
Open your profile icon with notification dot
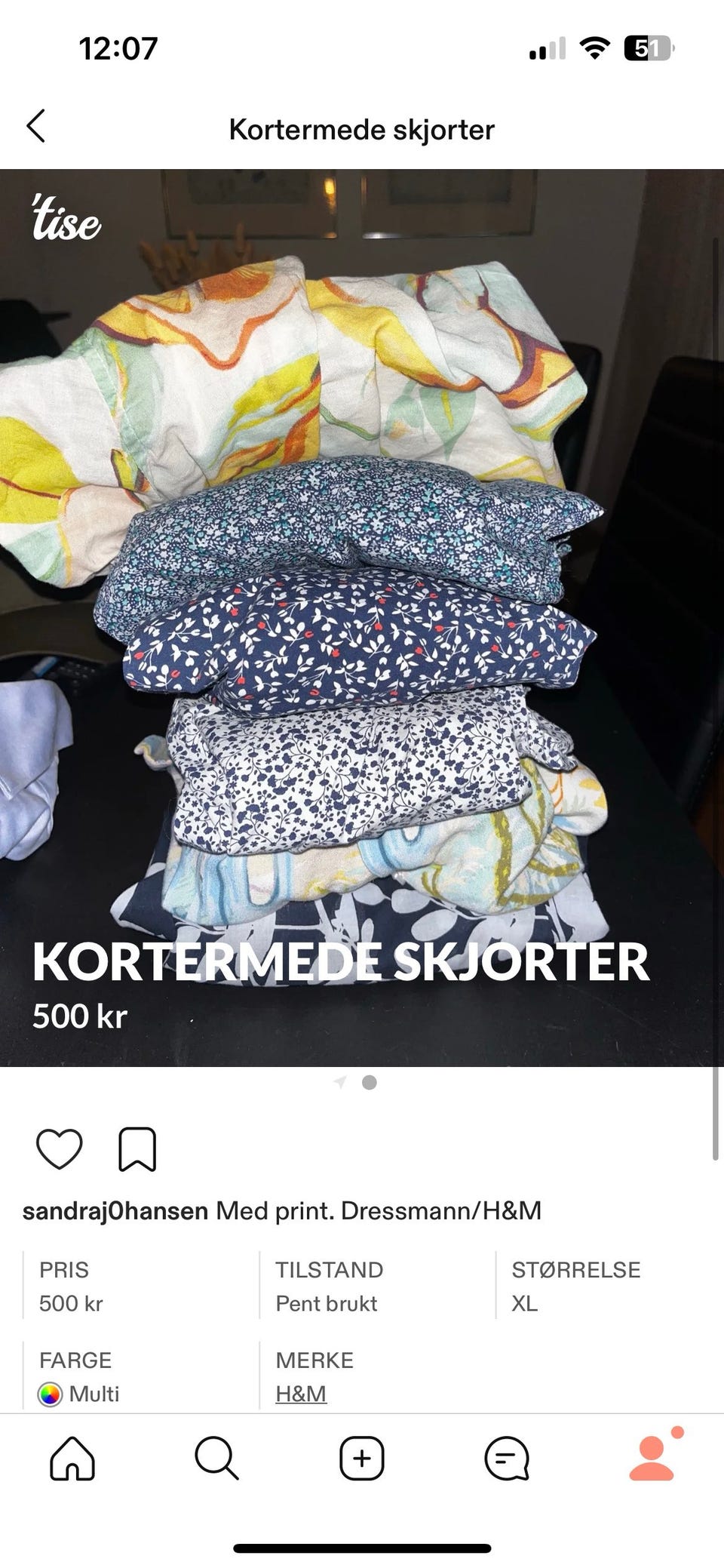(652, 1459)
